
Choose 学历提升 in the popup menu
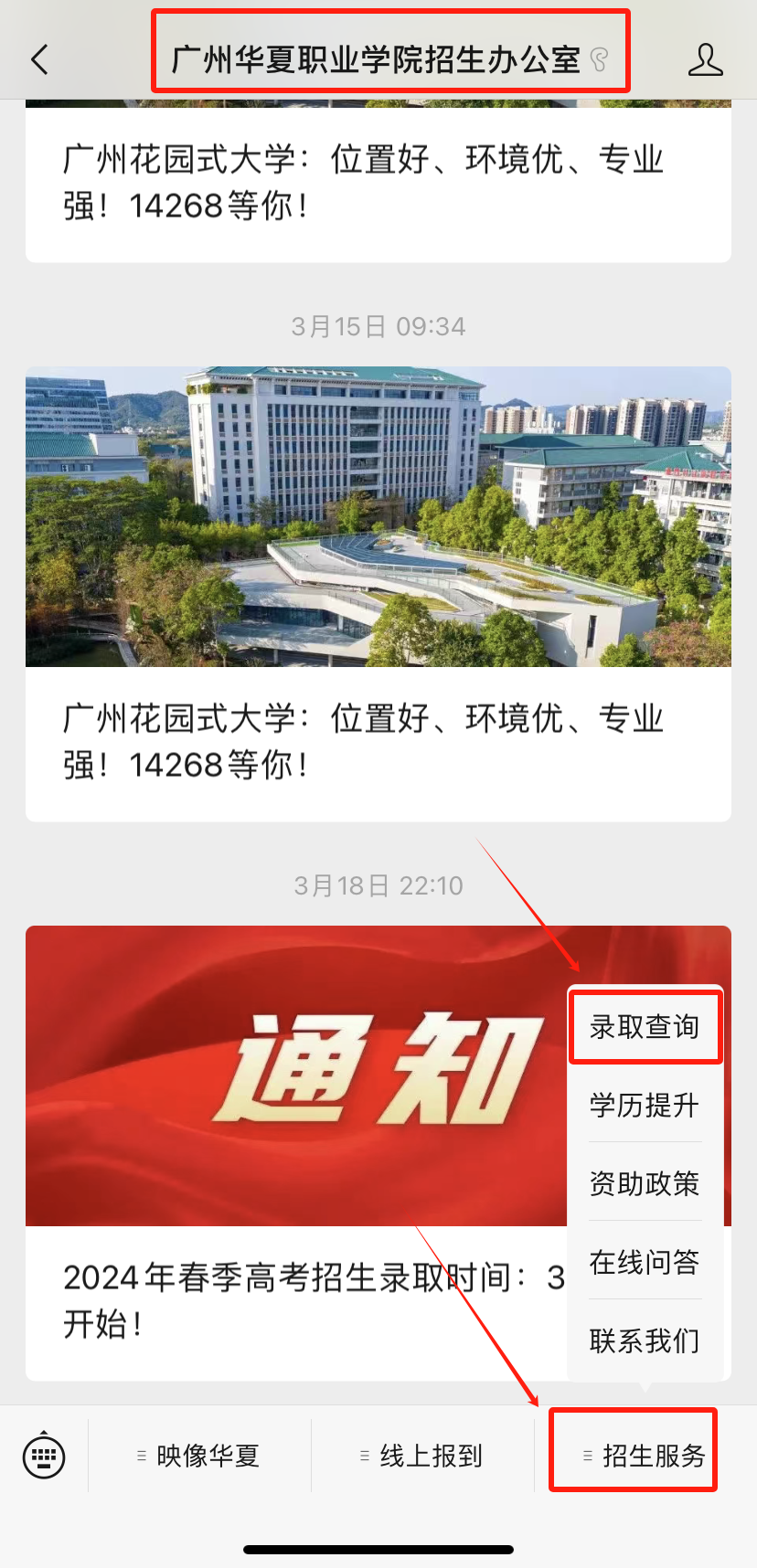point(645,1106)
